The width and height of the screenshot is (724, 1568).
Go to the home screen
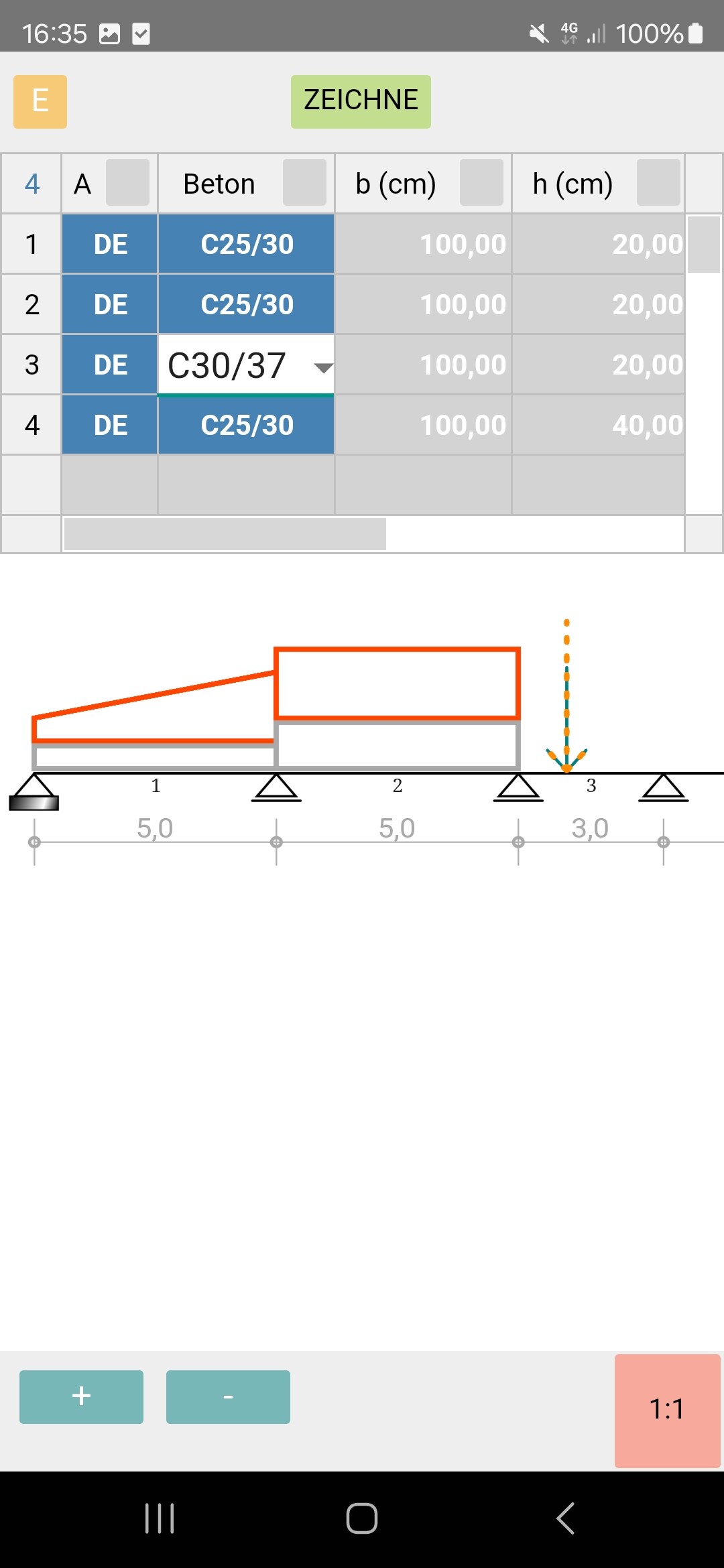click(x=362, y=1518)
